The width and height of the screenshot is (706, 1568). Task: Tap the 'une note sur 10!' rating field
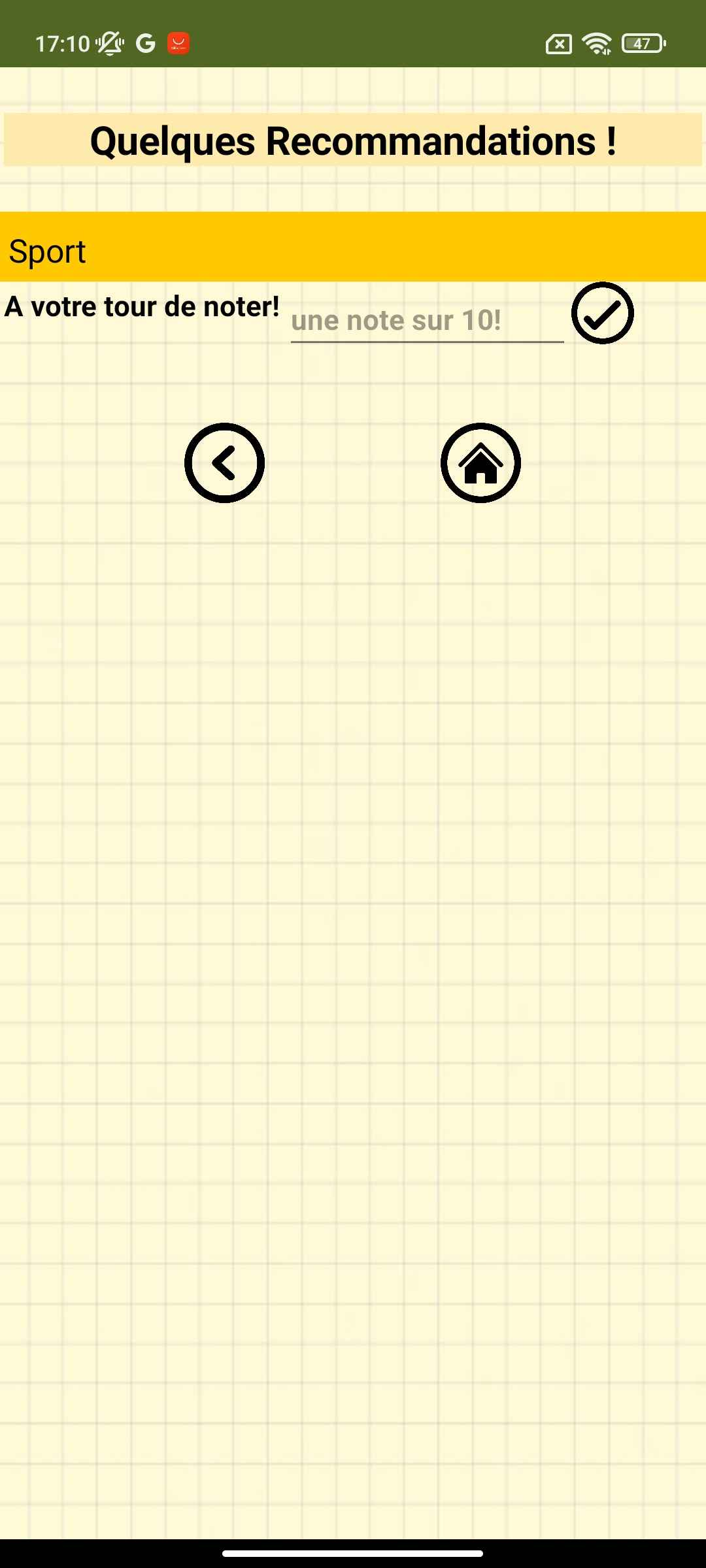[x=426, y=320]
